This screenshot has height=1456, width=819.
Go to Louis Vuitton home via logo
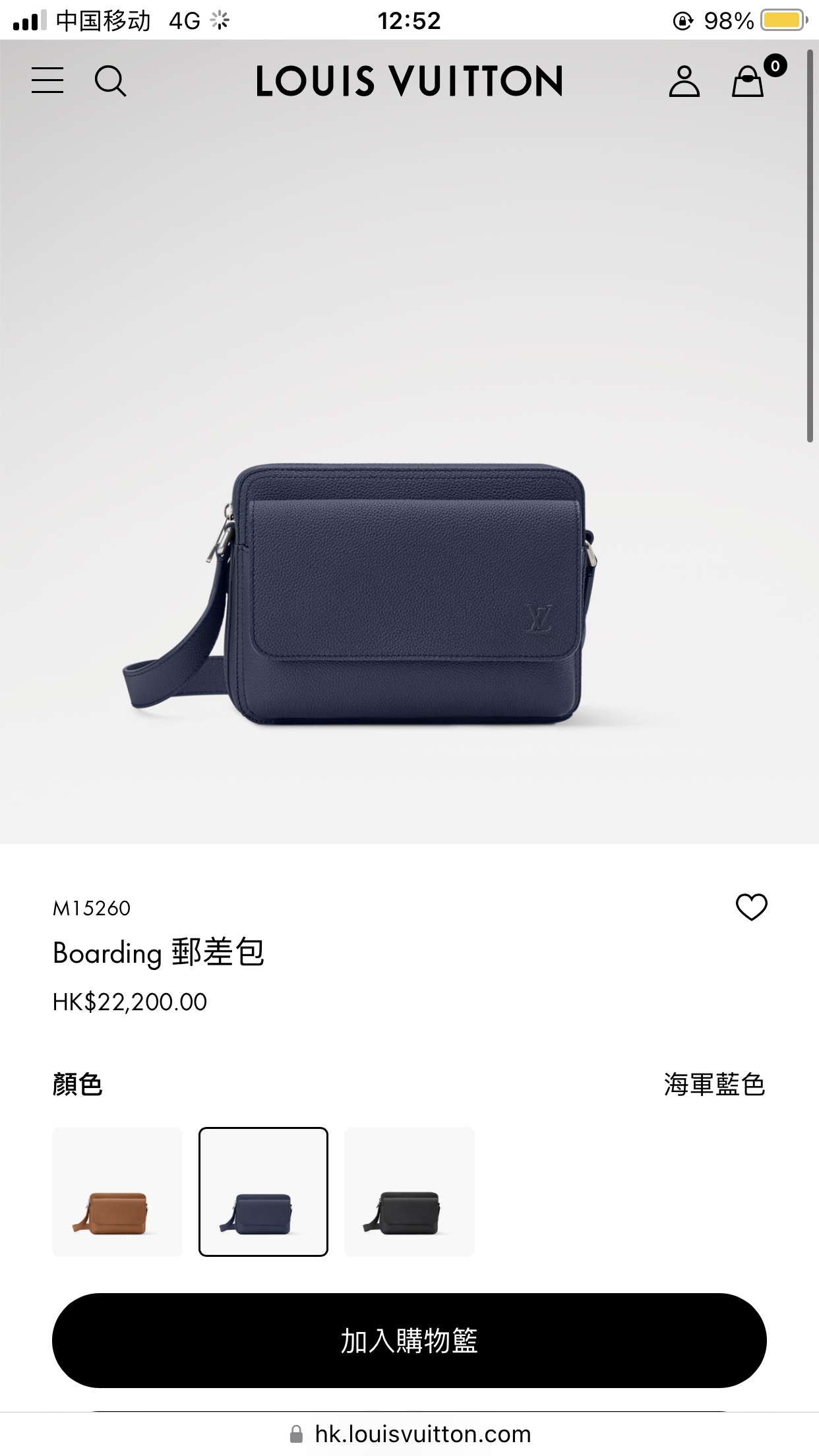tap(409, 81)
